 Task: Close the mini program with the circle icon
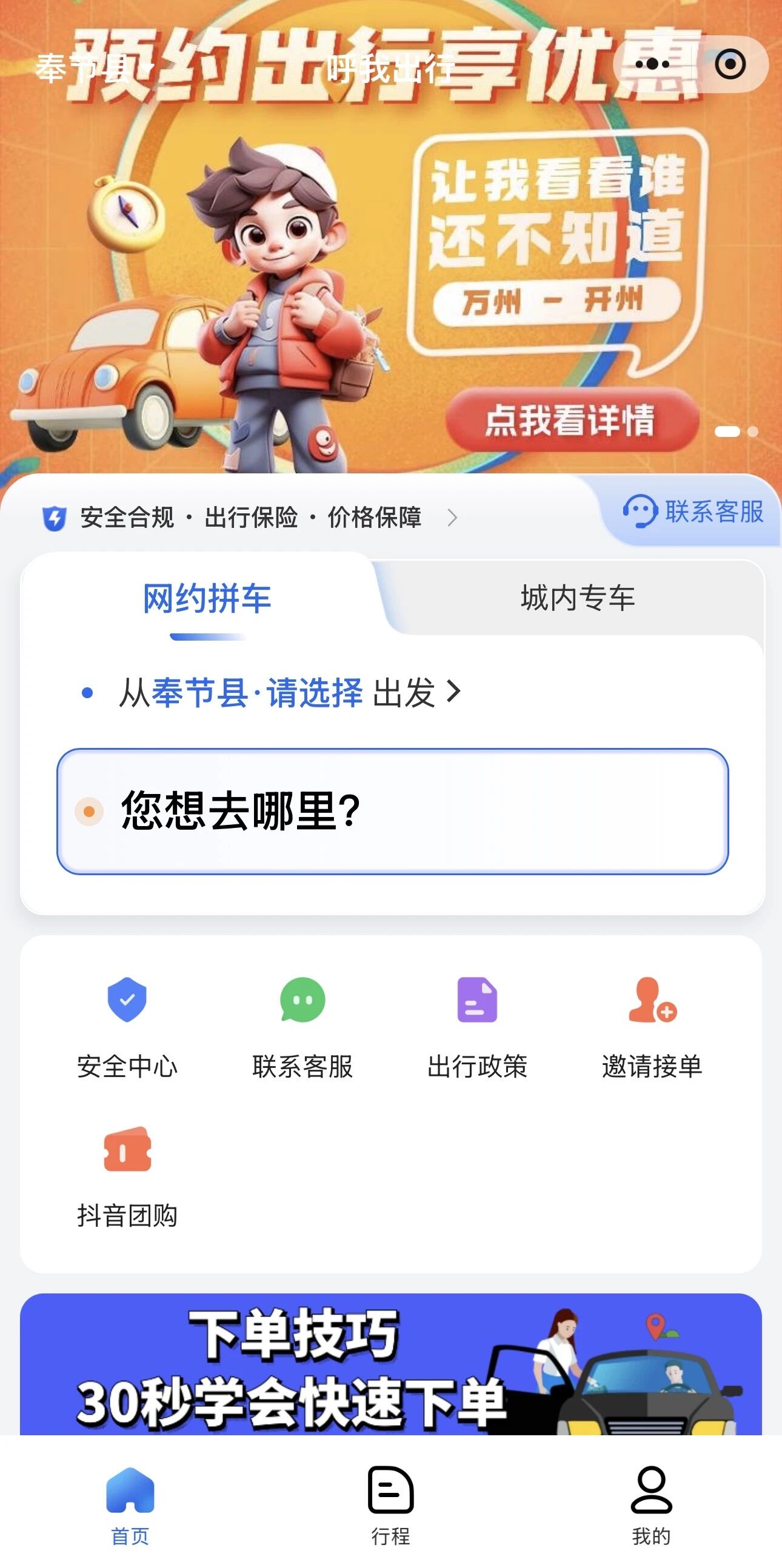(730, 64)
